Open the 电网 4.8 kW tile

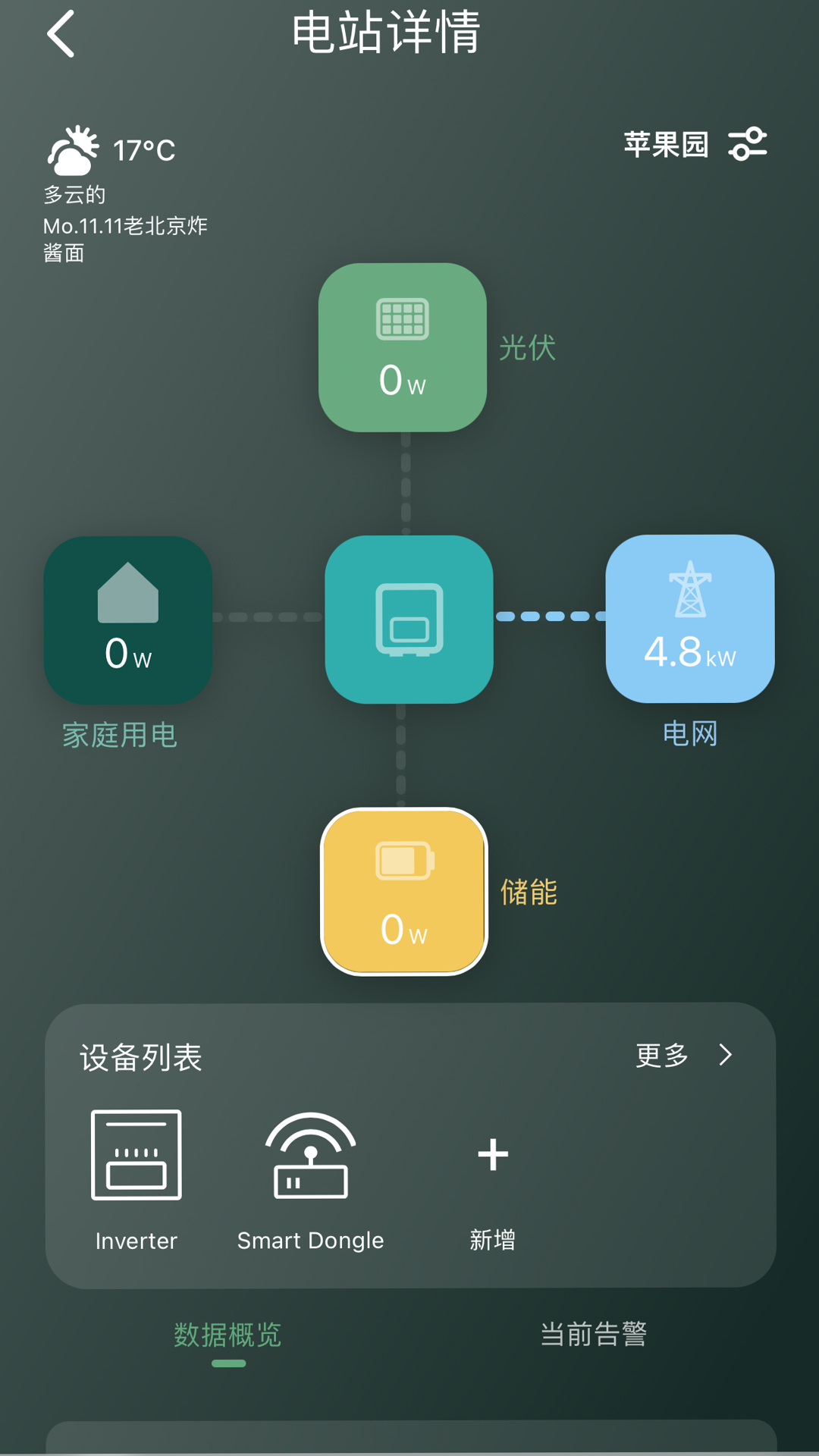(689, 619)
